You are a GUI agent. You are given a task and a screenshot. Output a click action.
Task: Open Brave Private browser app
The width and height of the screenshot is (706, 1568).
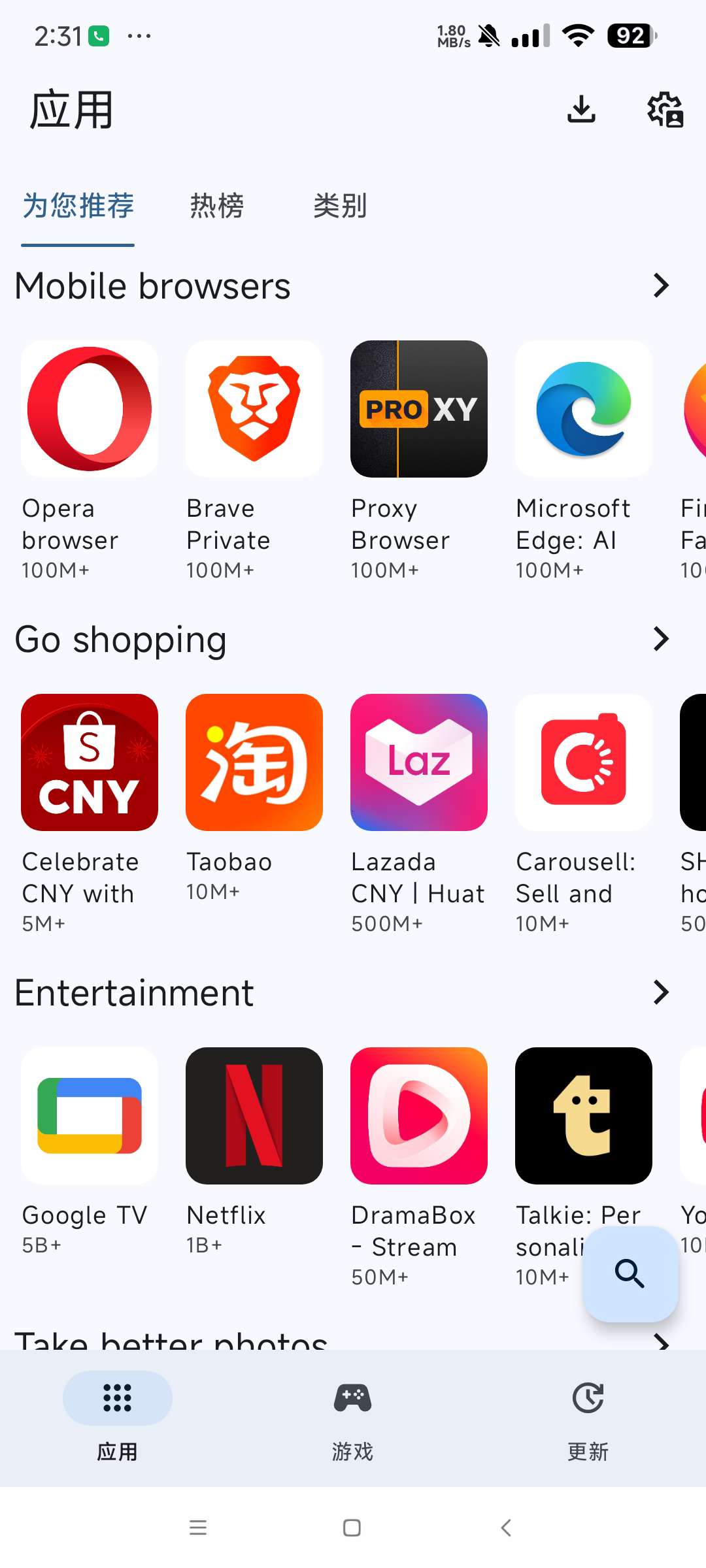(254, 409)
